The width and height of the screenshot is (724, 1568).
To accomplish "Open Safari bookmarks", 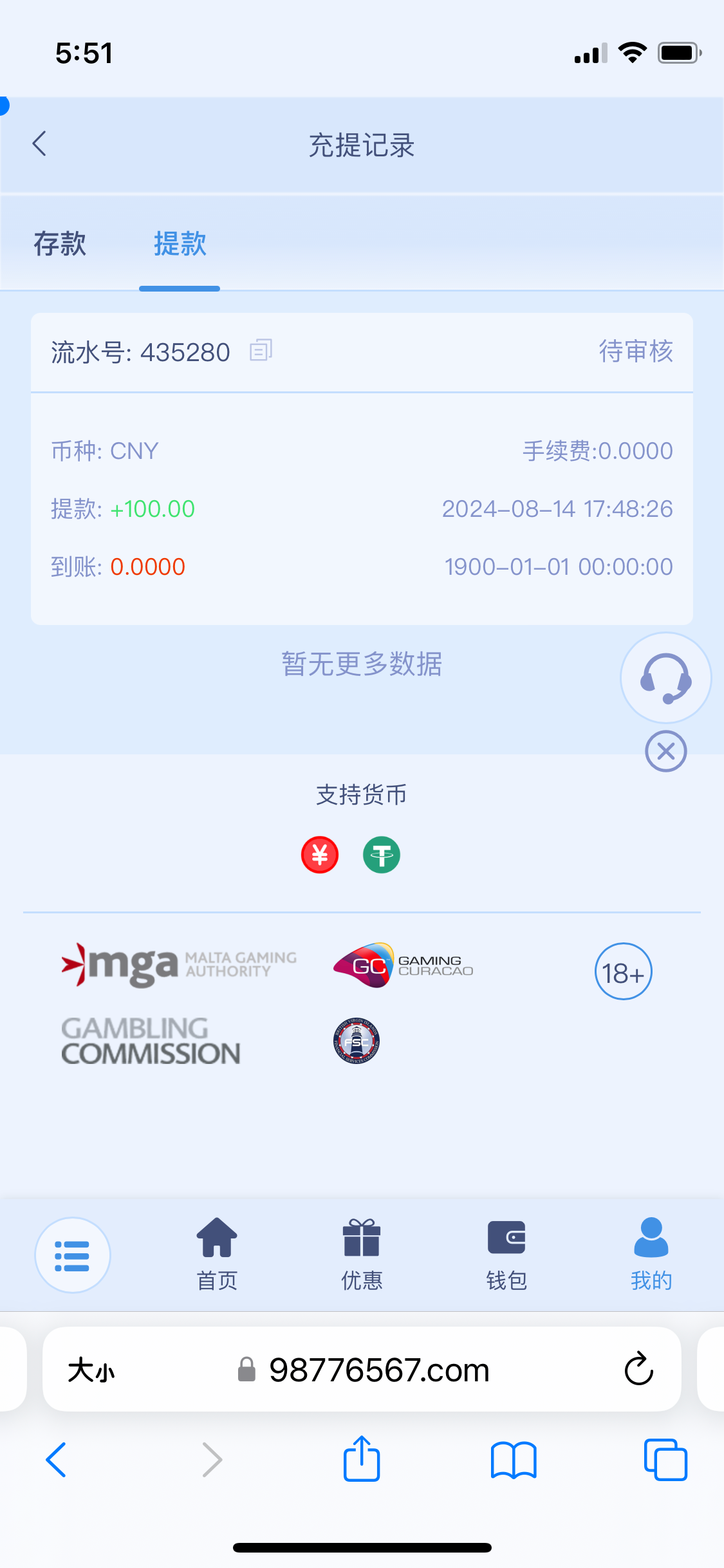I will [x=513, y=1459].
